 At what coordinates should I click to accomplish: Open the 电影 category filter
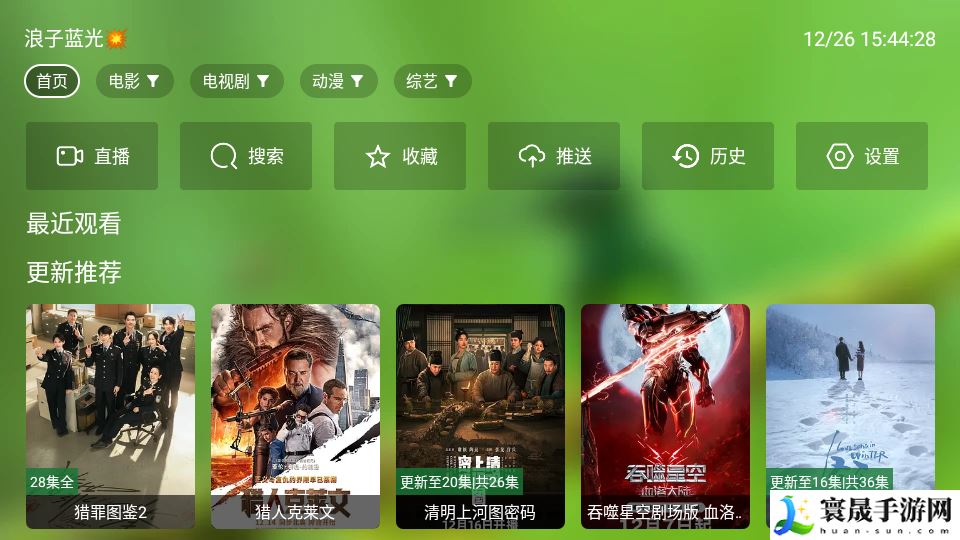click(135, 81)
